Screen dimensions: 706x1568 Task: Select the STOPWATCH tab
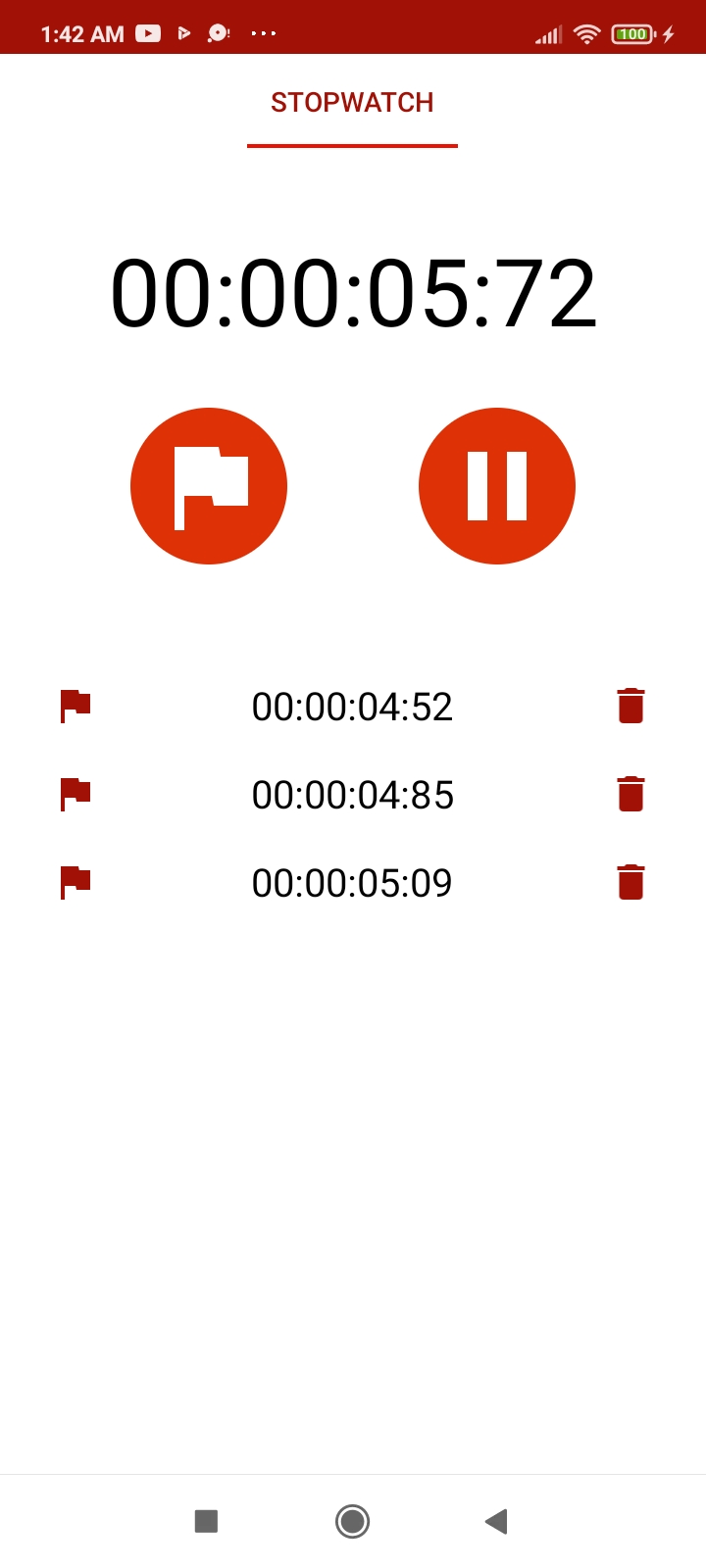coord(352,102)
